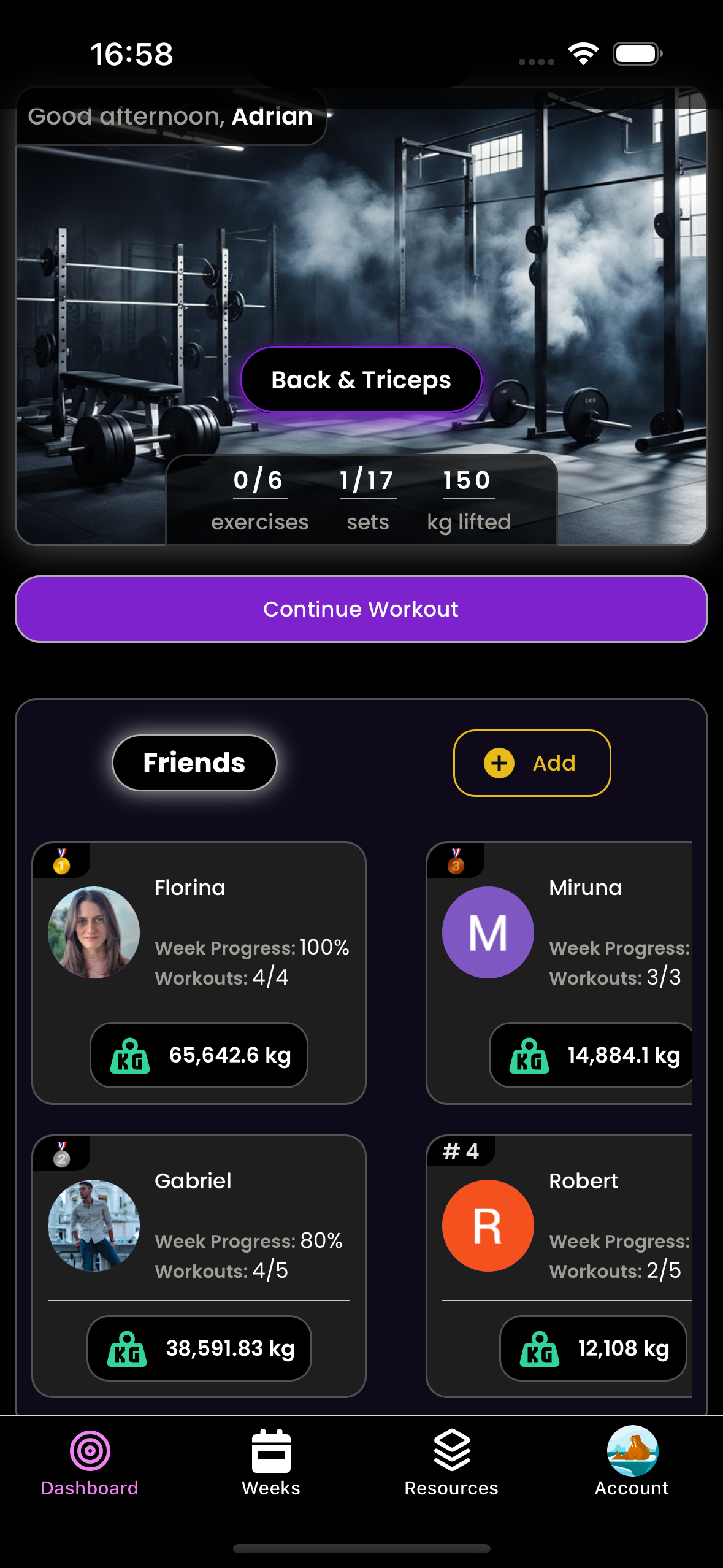View Gabriel's friend card
The width and height of the screenshot is (723, 1568).
(199, 1266)
